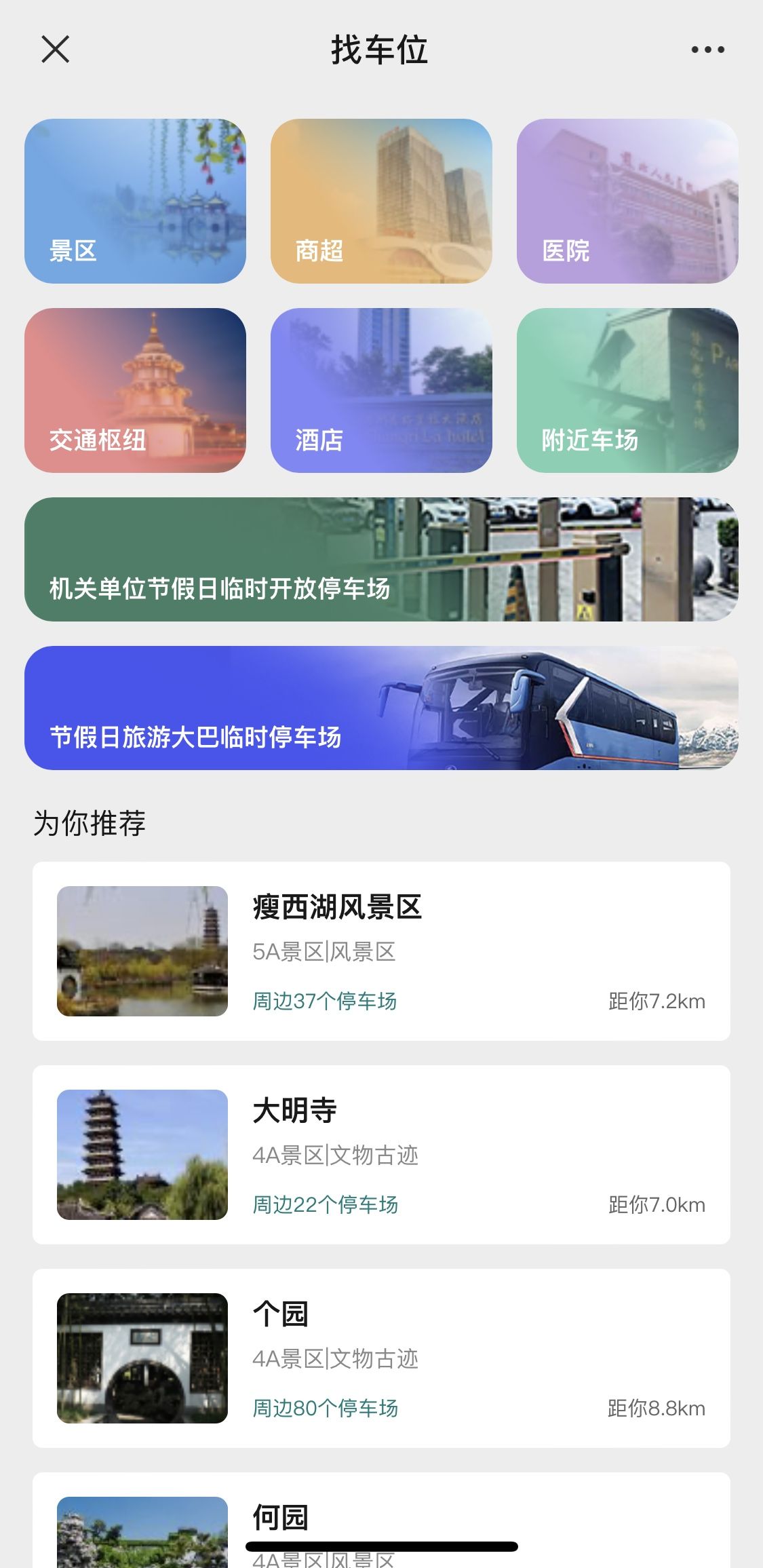Find 附近车场 nearby parking lots
Viewport: 763px width, 1568px height.
[x=627, y=390]
